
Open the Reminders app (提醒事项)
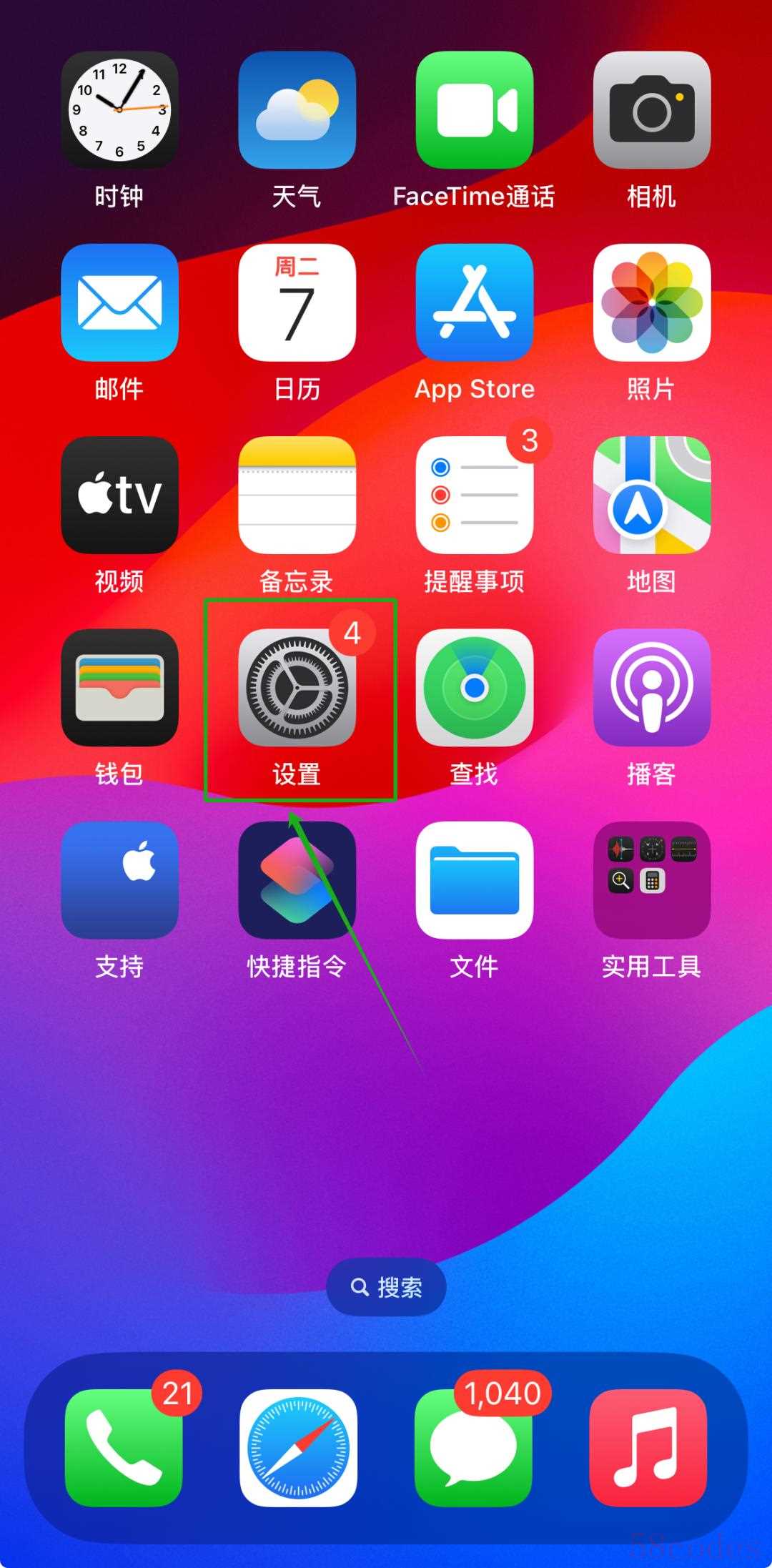pos(474,495)
